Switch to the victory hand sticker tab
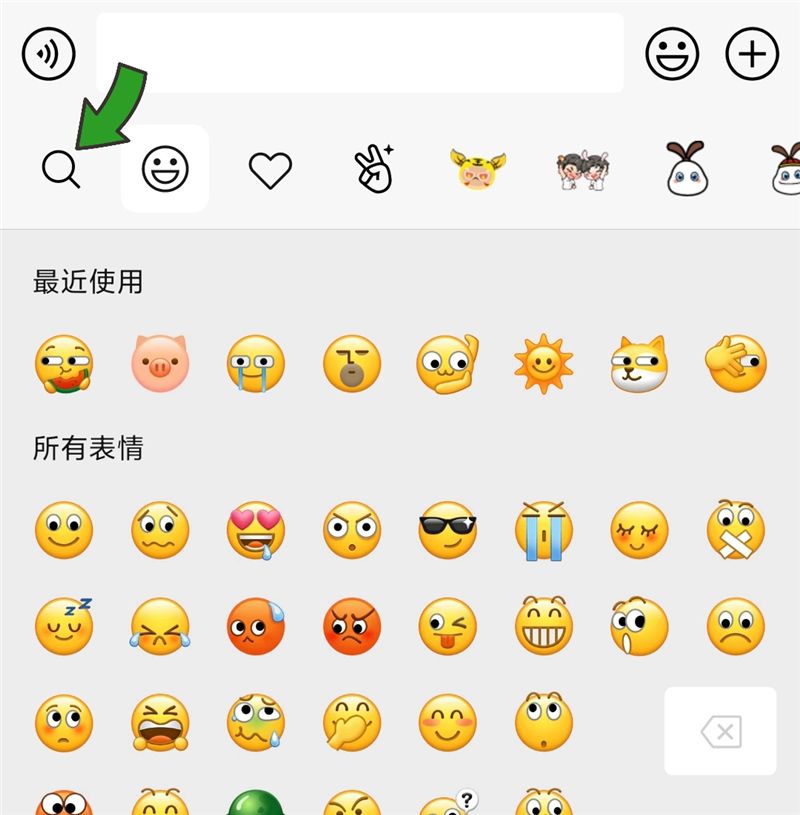 click(x=374, y=169)
